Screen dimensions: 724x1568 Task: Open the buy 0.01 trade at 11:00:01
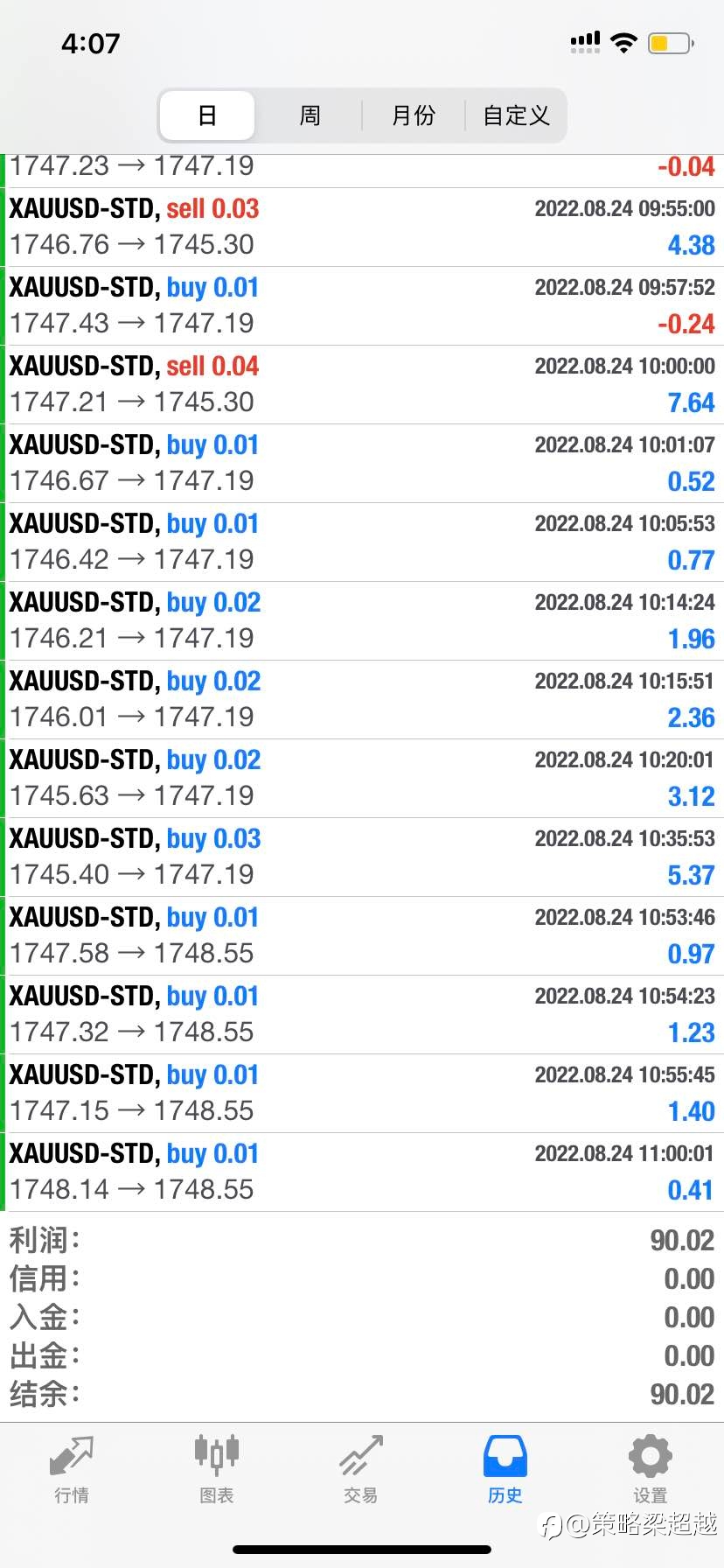coord(362,1172)
